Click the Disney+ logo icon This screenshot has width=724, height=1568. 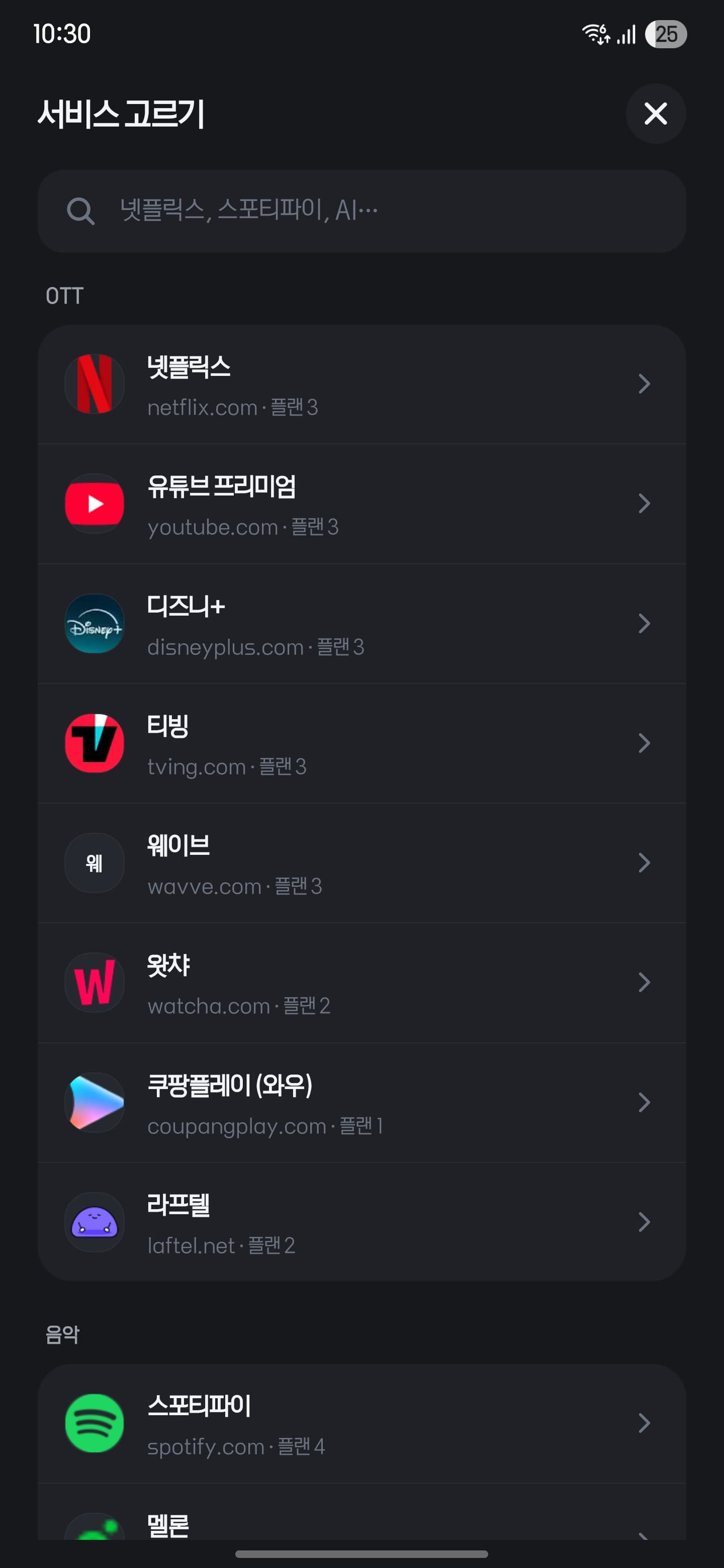coord(95,623)
